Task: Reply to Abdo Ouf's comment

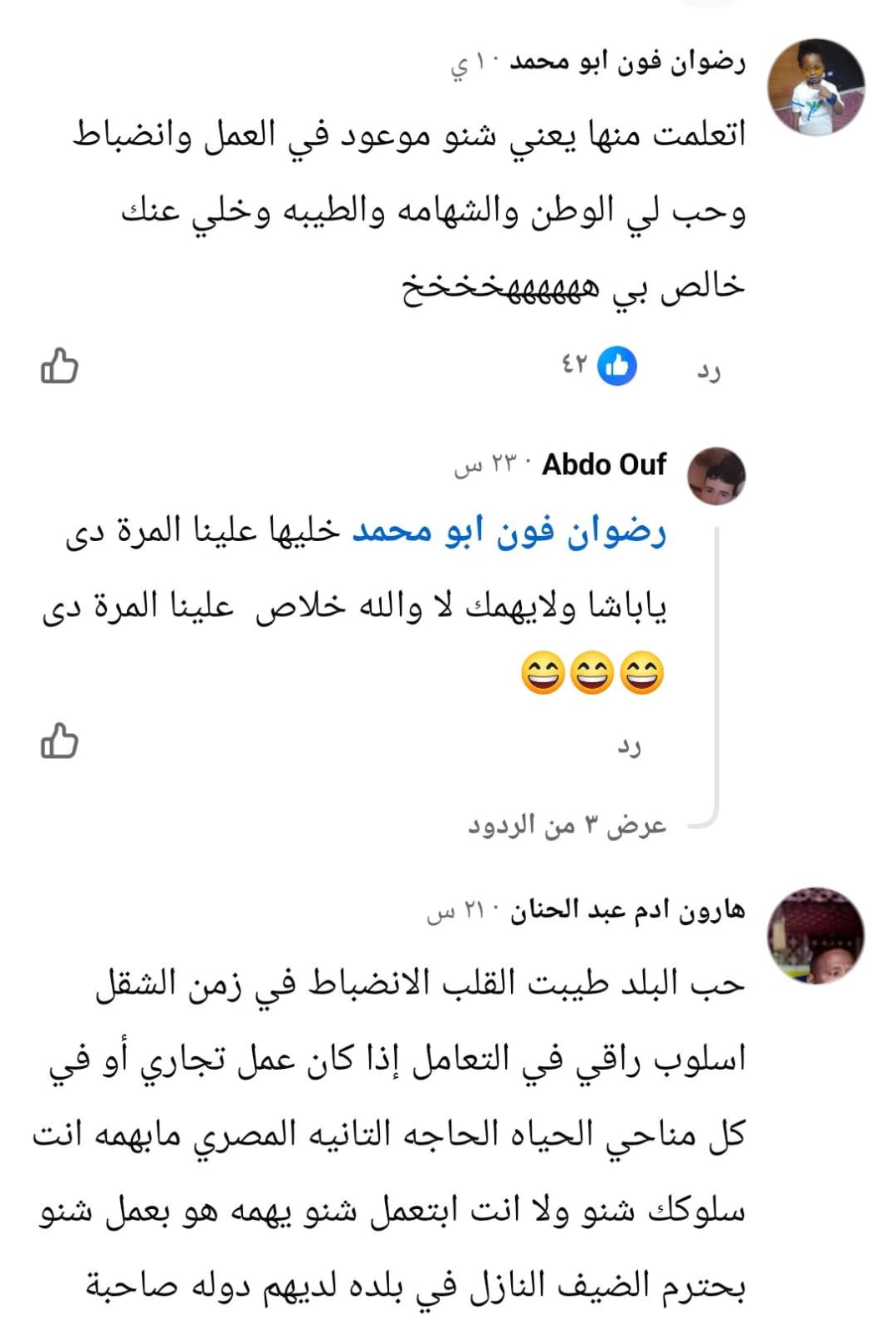Action: coord(629,745)
